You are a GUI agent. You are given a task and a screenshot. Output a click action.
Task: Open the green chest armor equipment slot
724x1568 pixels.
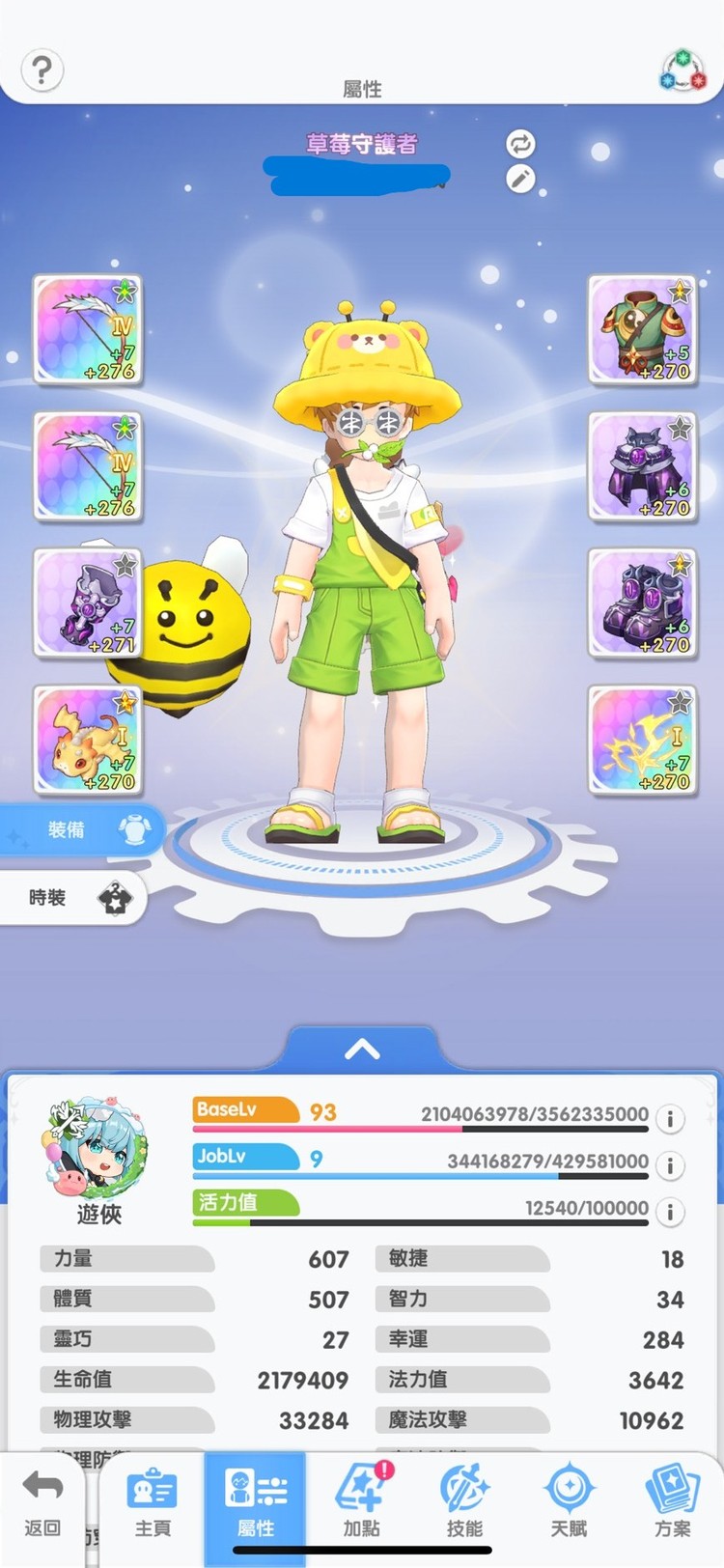pos(642,329)
